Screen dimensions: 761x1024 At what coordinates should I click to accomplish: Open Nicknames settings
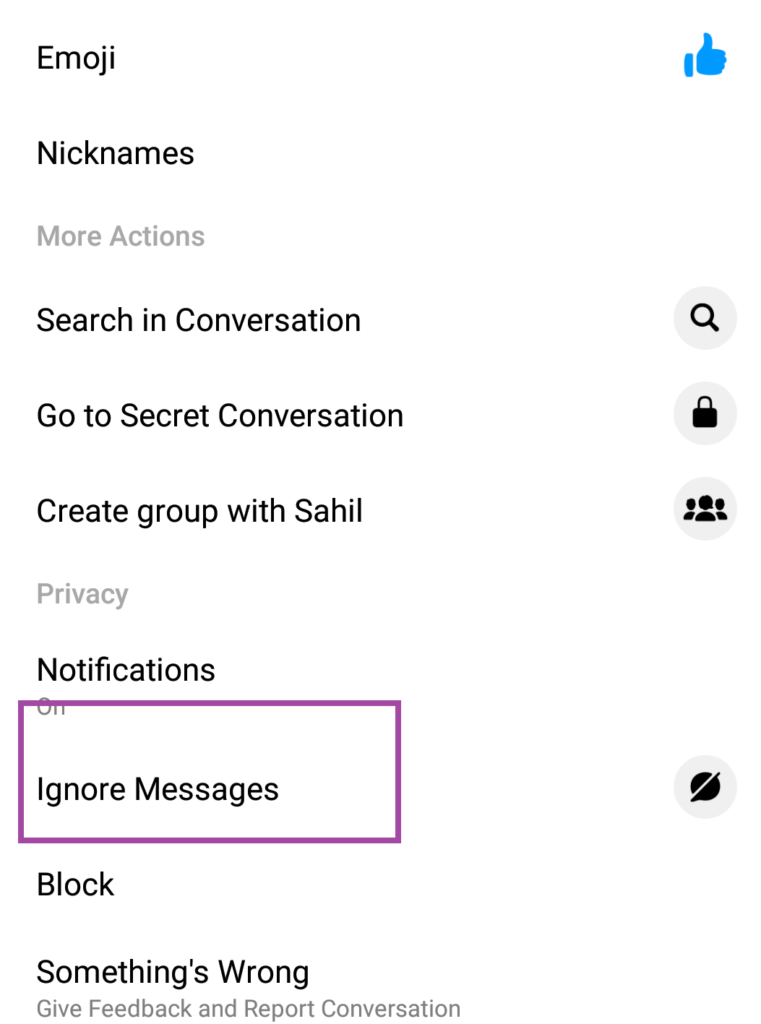point(115,153)
